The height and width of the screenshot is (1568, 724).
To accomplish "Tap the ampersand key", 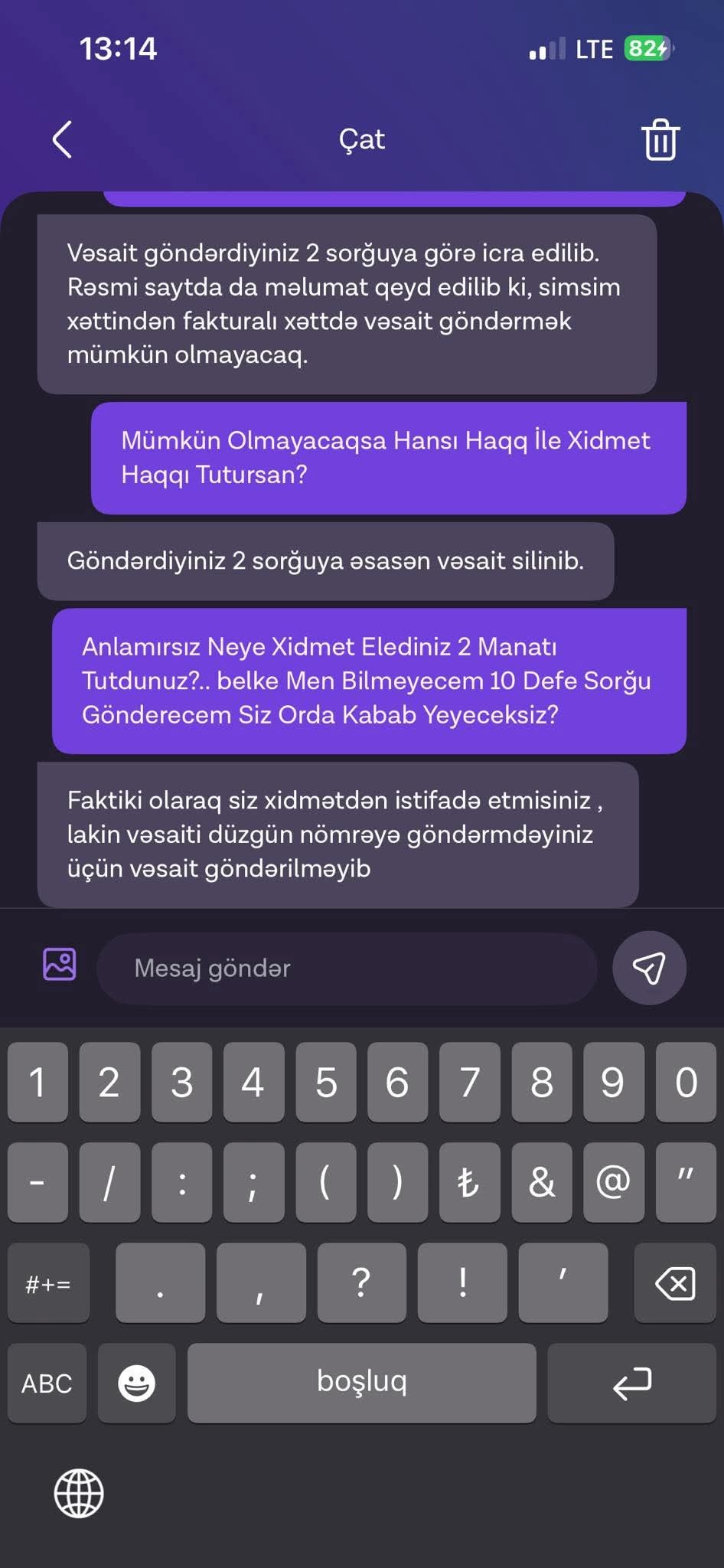I will click(x=541, y=1183).
